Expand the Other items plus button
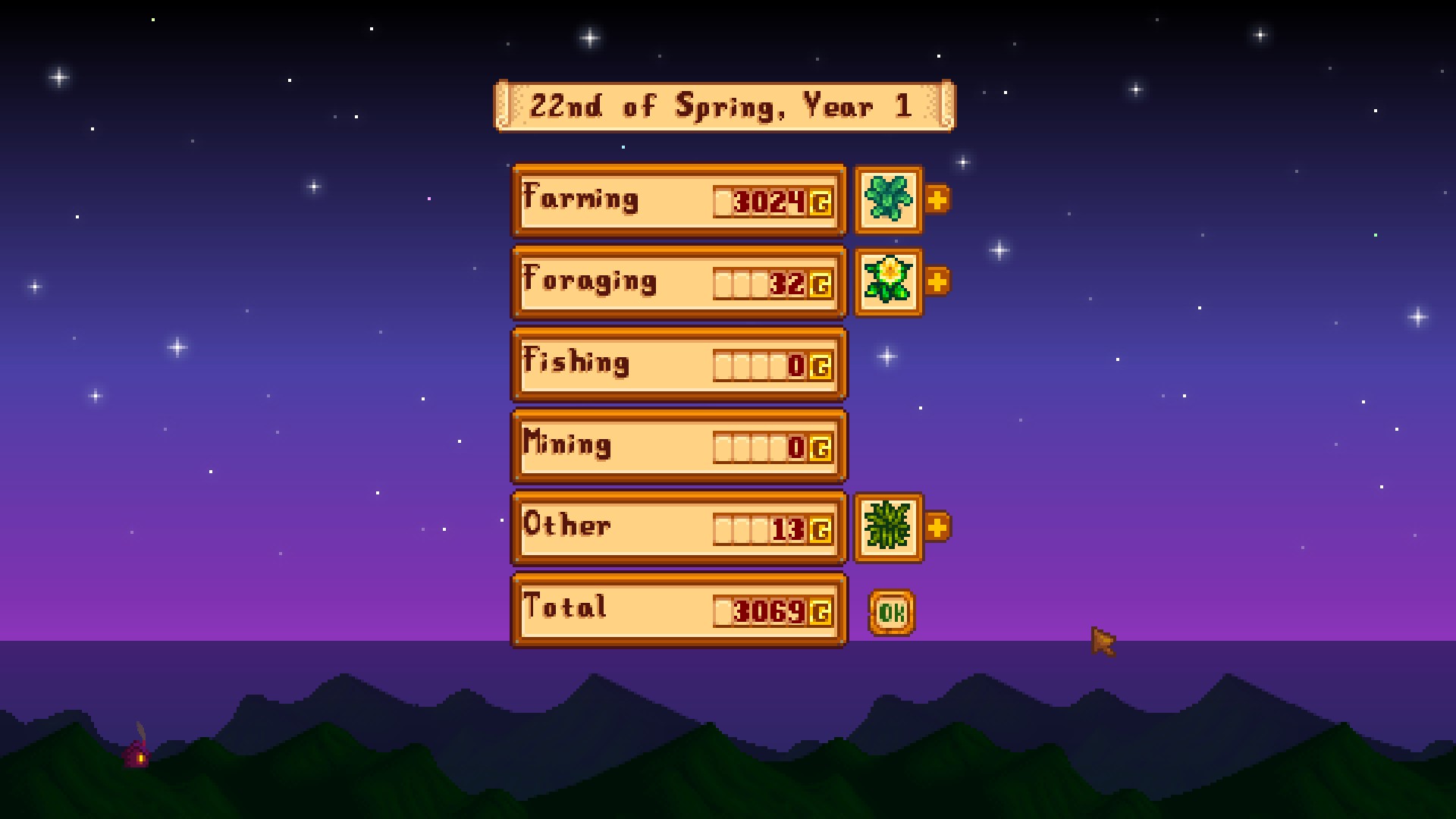The image size is (1456, 819). pyautogui.click(x=937, y=527)
